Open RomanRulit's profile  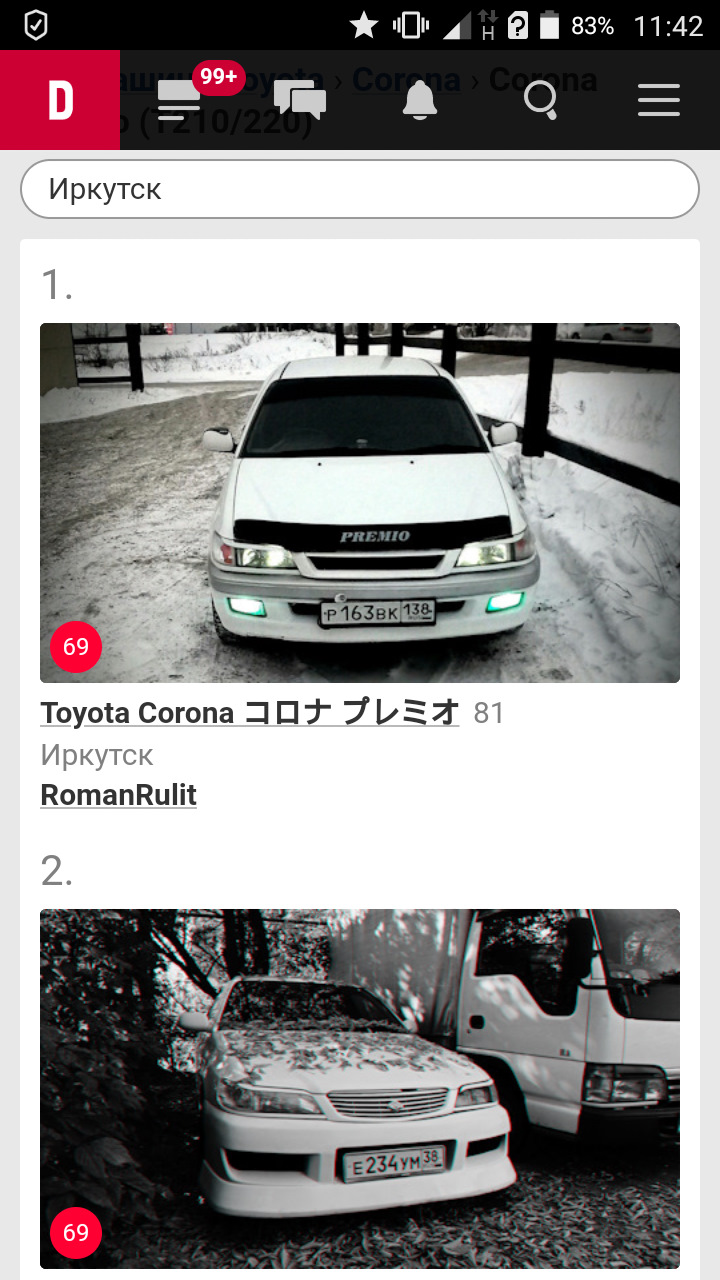click(x=118, y=795)
